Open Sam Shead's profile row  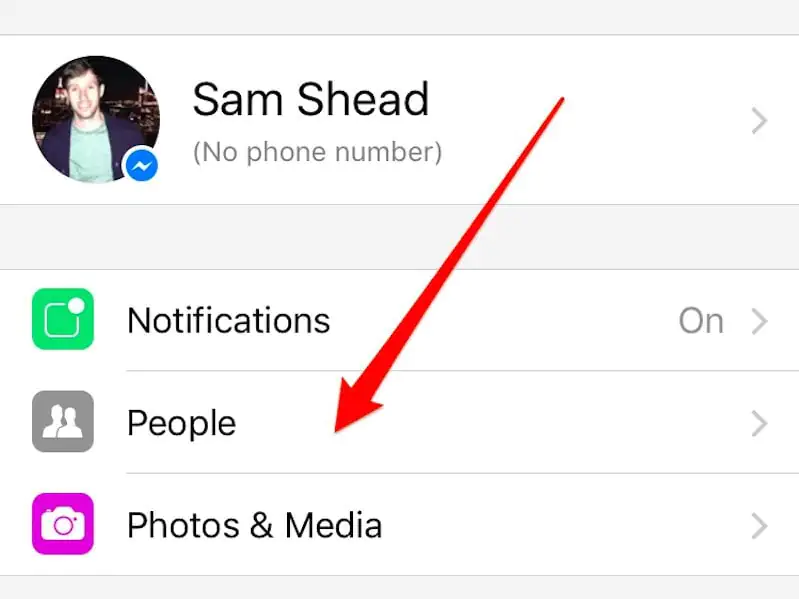pos(310,120)
